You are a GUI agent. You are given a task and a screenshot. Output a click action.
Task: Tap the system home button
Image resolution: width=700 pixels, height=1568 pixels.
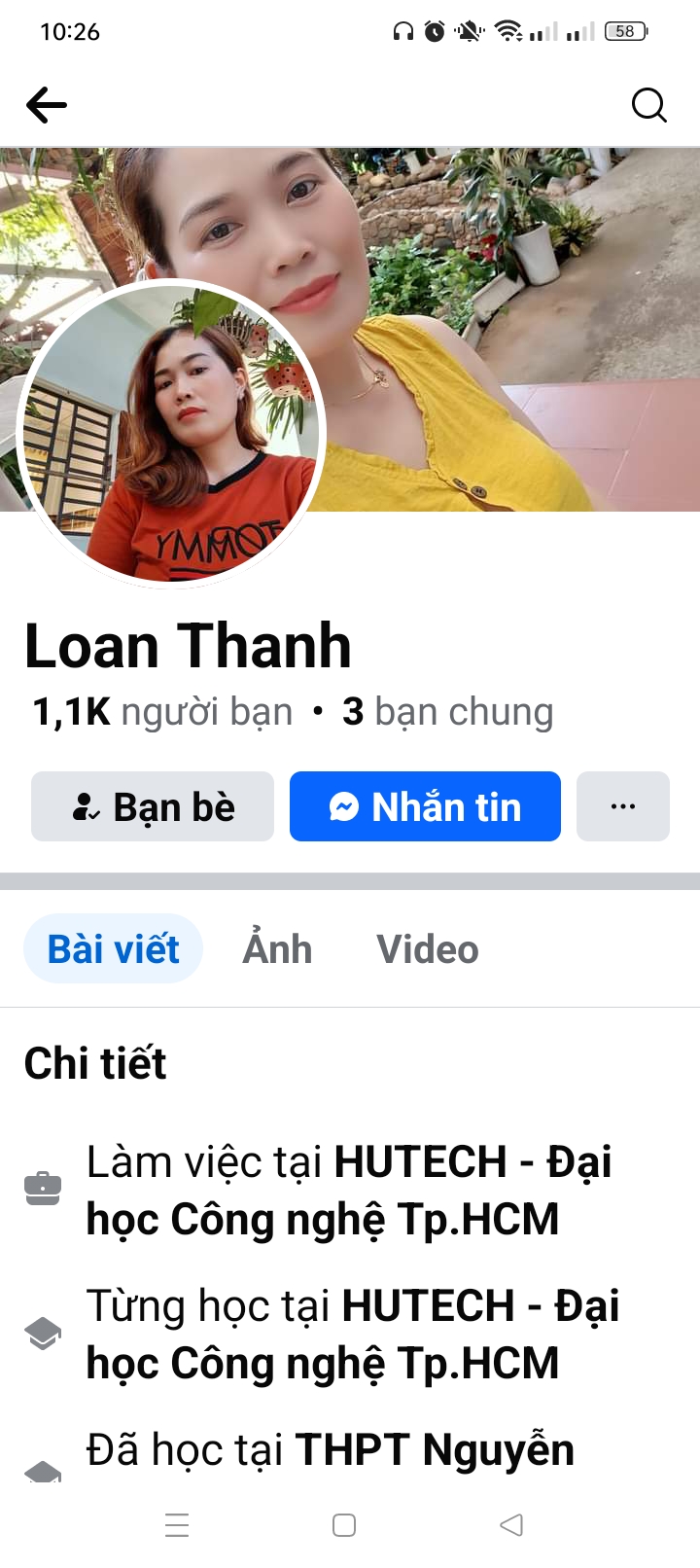[344, 1525]
